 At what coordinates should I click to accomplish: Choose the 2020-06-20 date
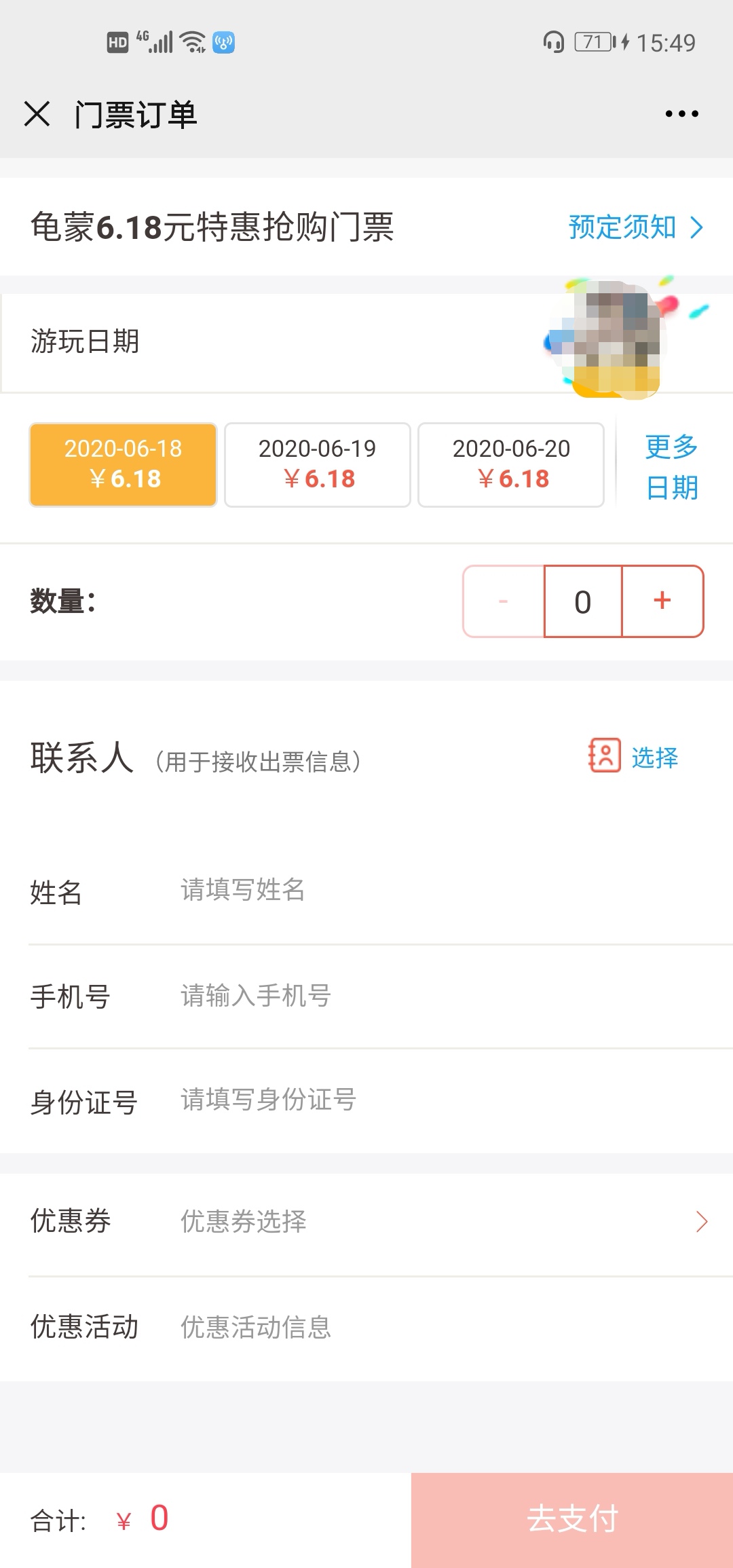[511, 465]
